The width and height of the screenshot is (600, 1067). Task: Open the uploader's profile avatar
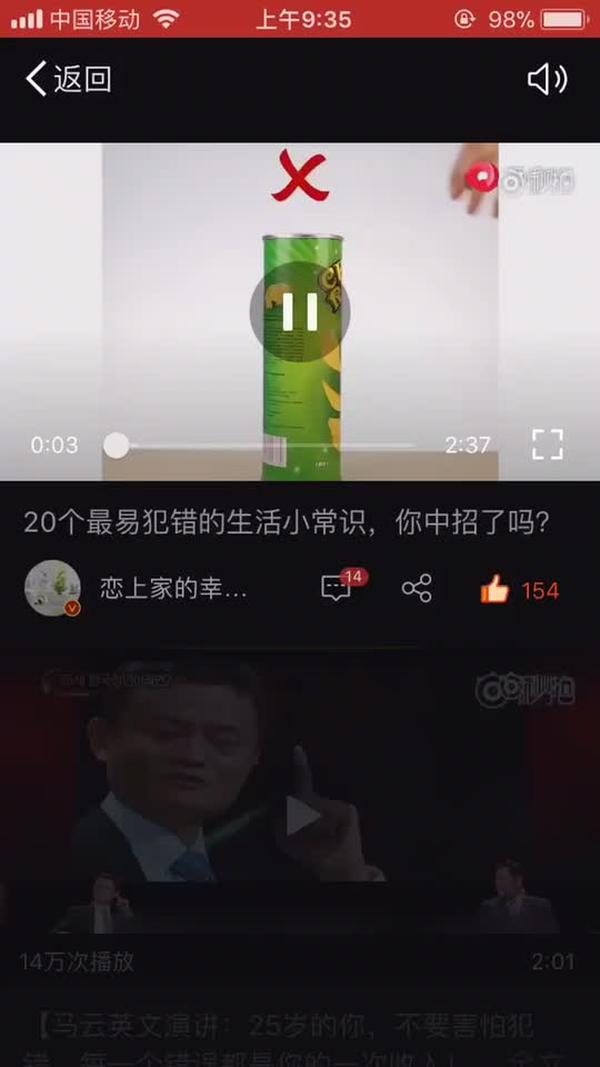tap(52, 588)
